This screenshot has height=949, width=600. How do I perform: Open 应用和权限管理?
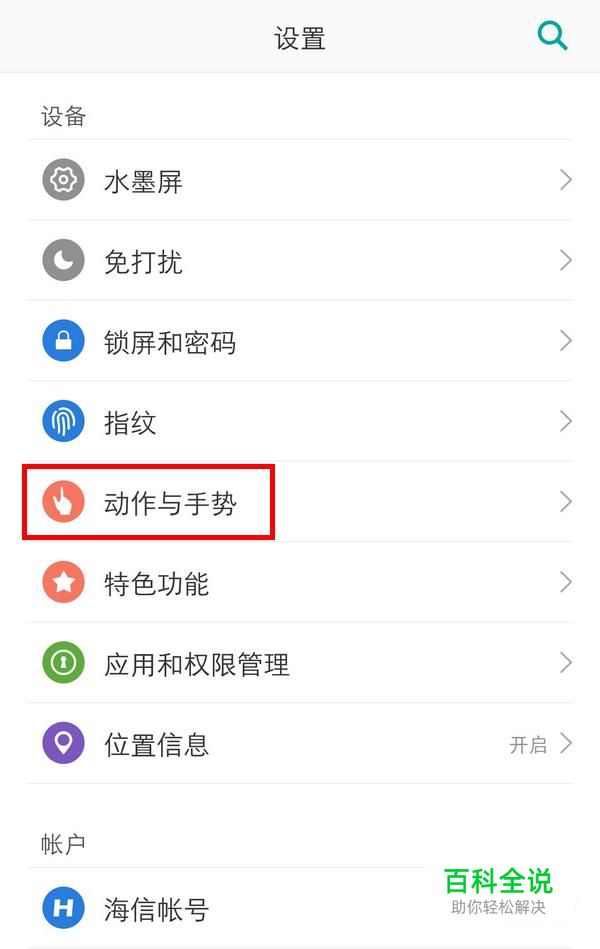pos(300,663)
